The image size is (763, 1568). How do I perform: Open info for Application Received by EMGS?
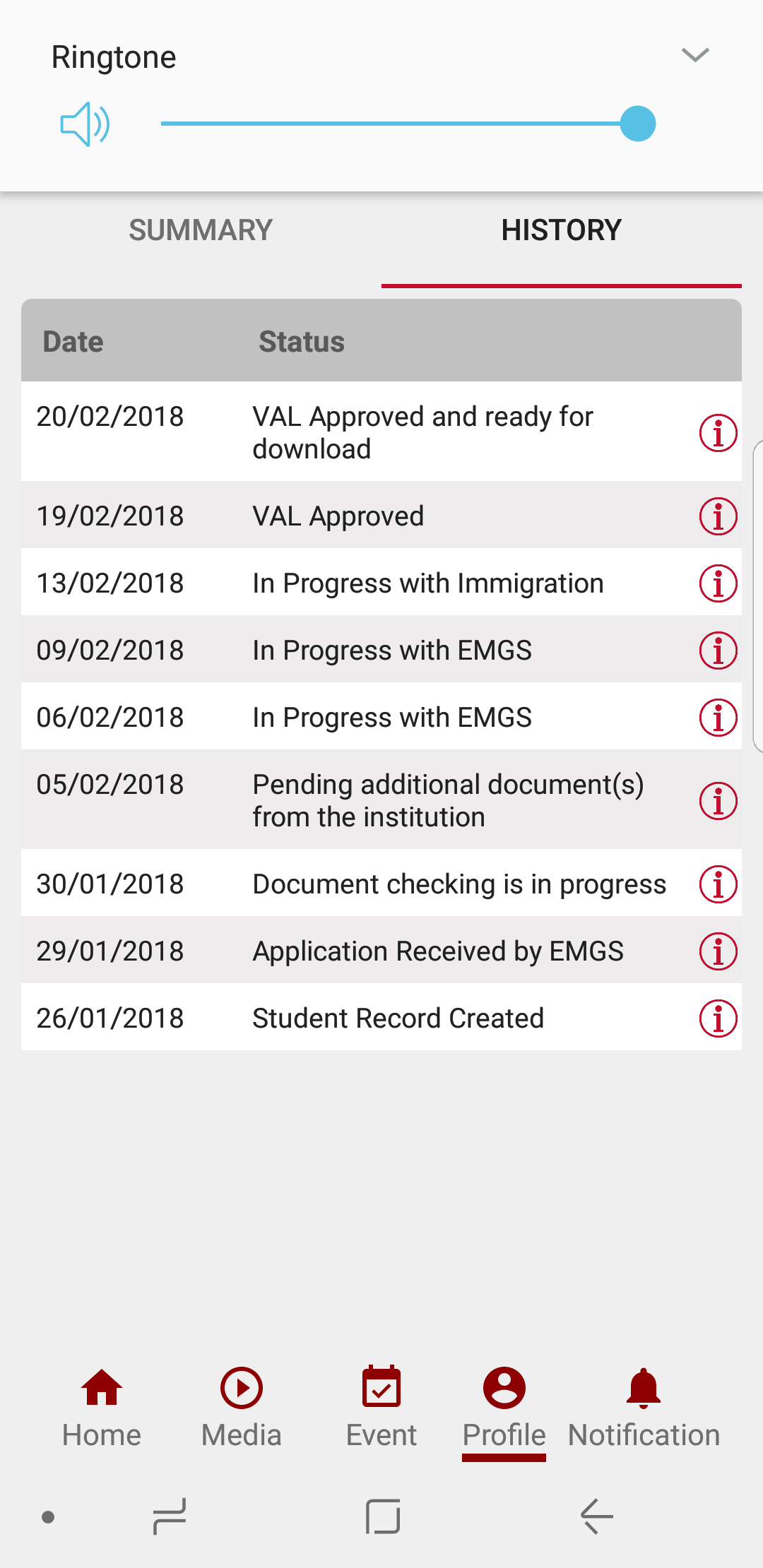click(718, 951)
